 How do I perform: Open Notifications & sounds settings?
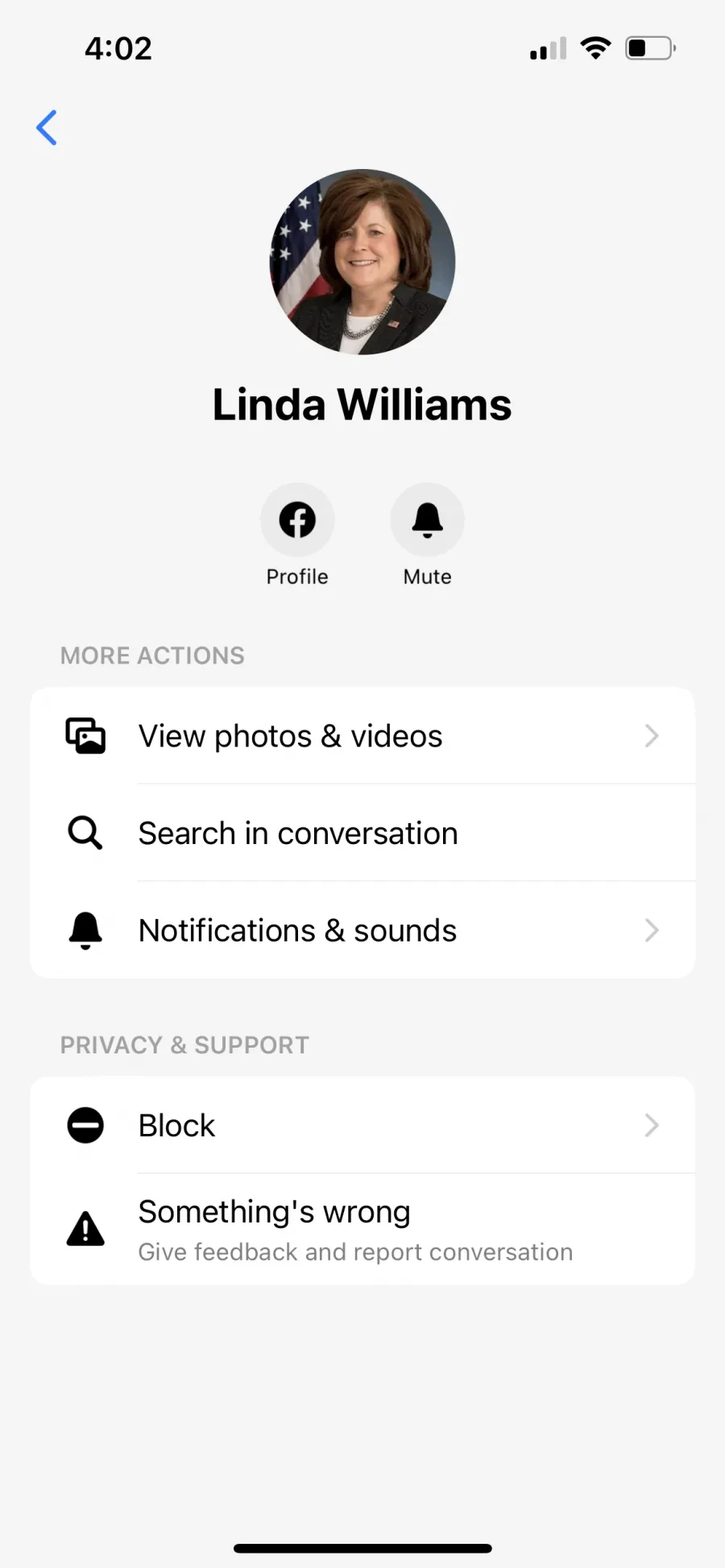tap(362, 930)
